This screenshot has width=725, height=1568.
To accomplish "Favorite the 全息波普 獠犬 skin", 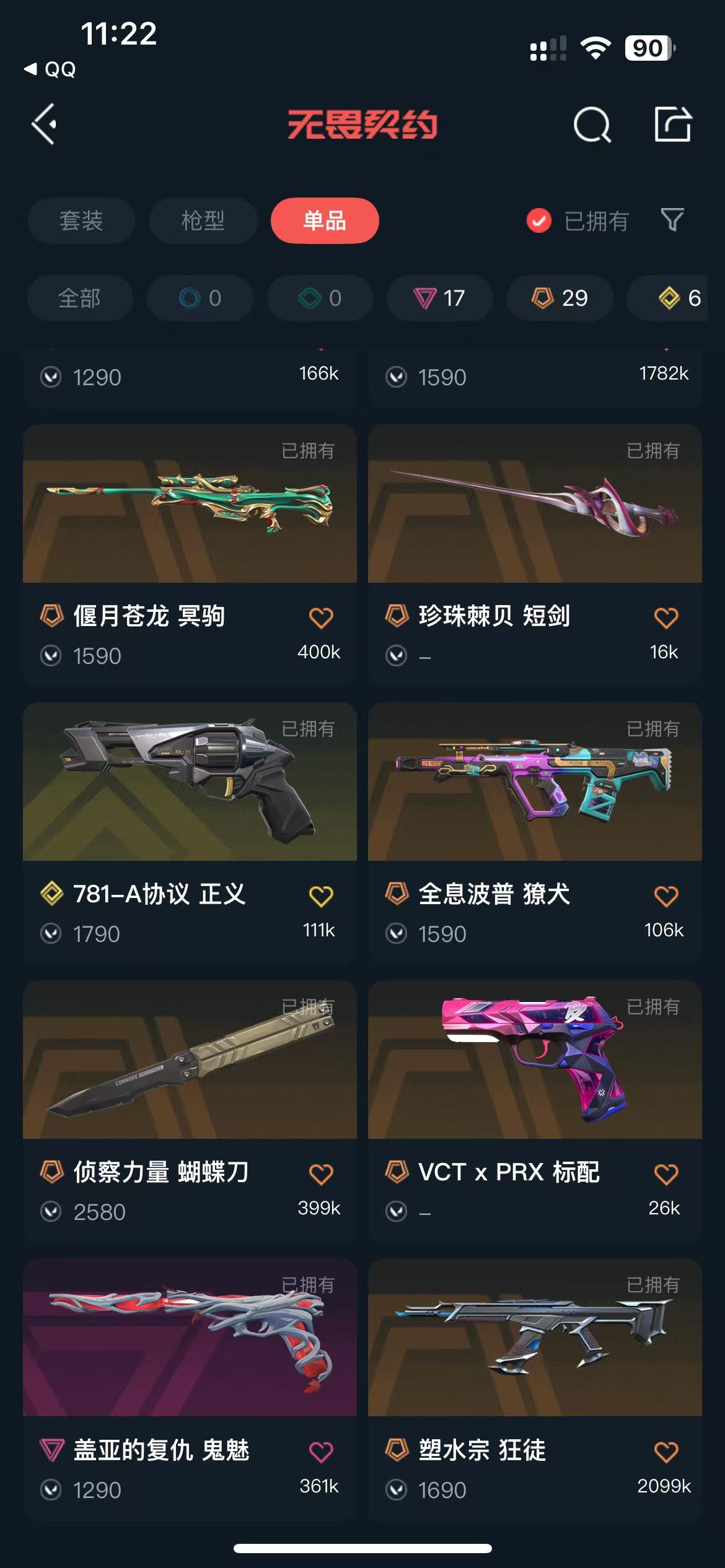I will pyautogui.click(x=666, y=895).
